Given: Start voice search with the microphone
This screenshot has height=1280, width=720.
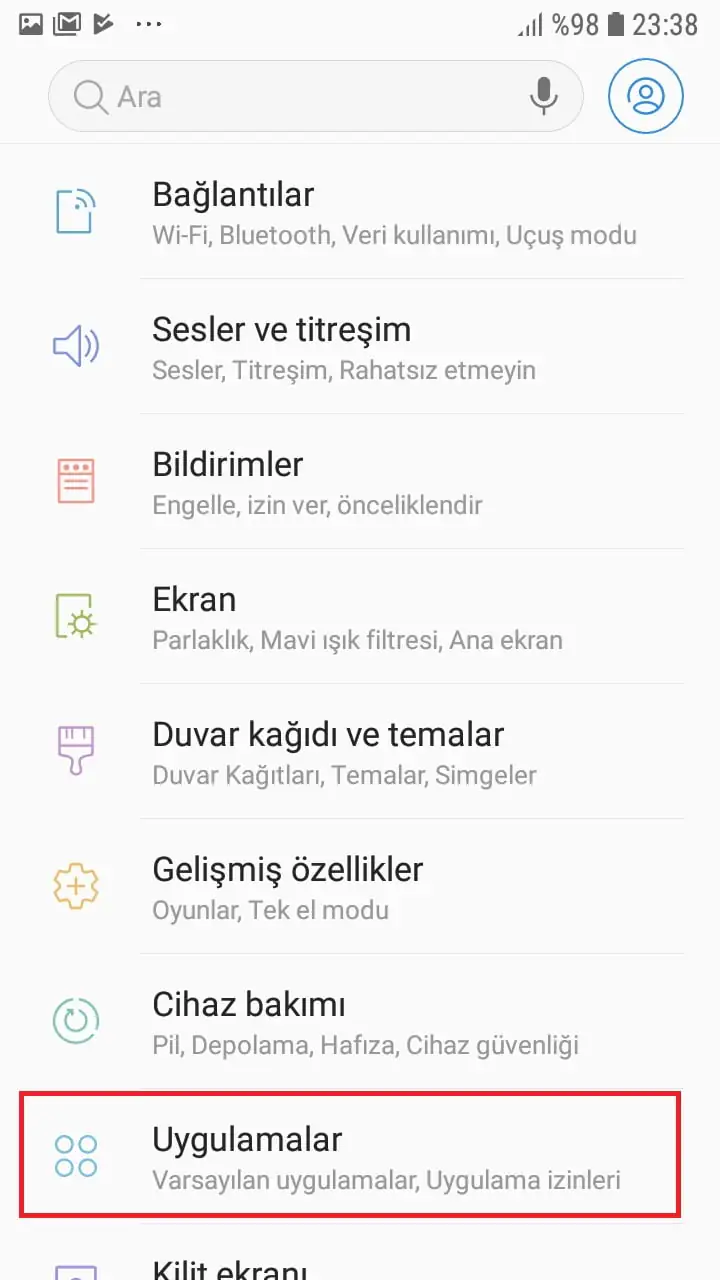Looking at the screenshot, I should [x=543, y=97].
